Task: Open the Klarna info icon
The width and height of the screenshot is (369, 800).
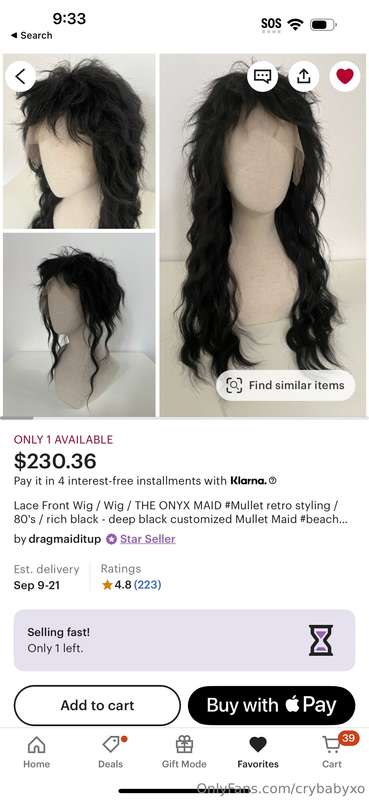Action: [x=273, y=481]
